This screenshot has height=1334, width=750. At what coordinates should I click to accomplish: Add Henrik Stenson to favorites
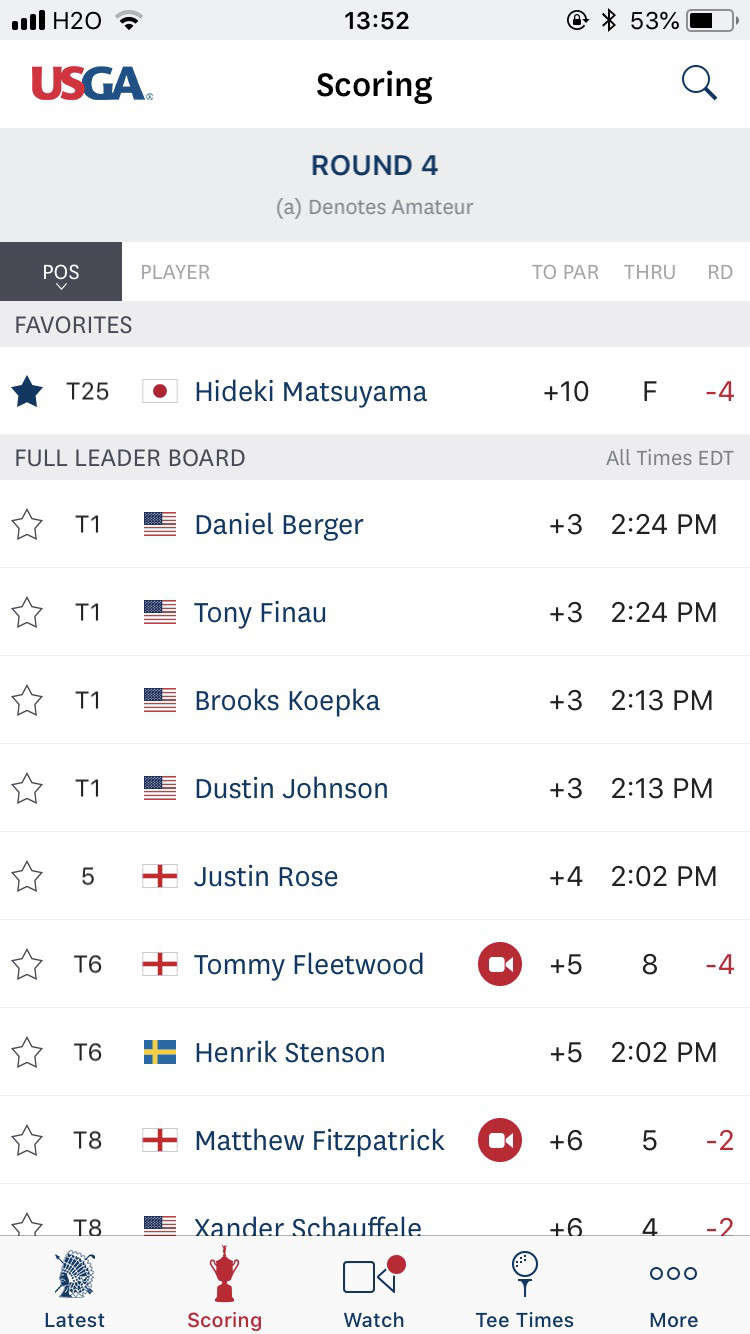click(27, 1052)
